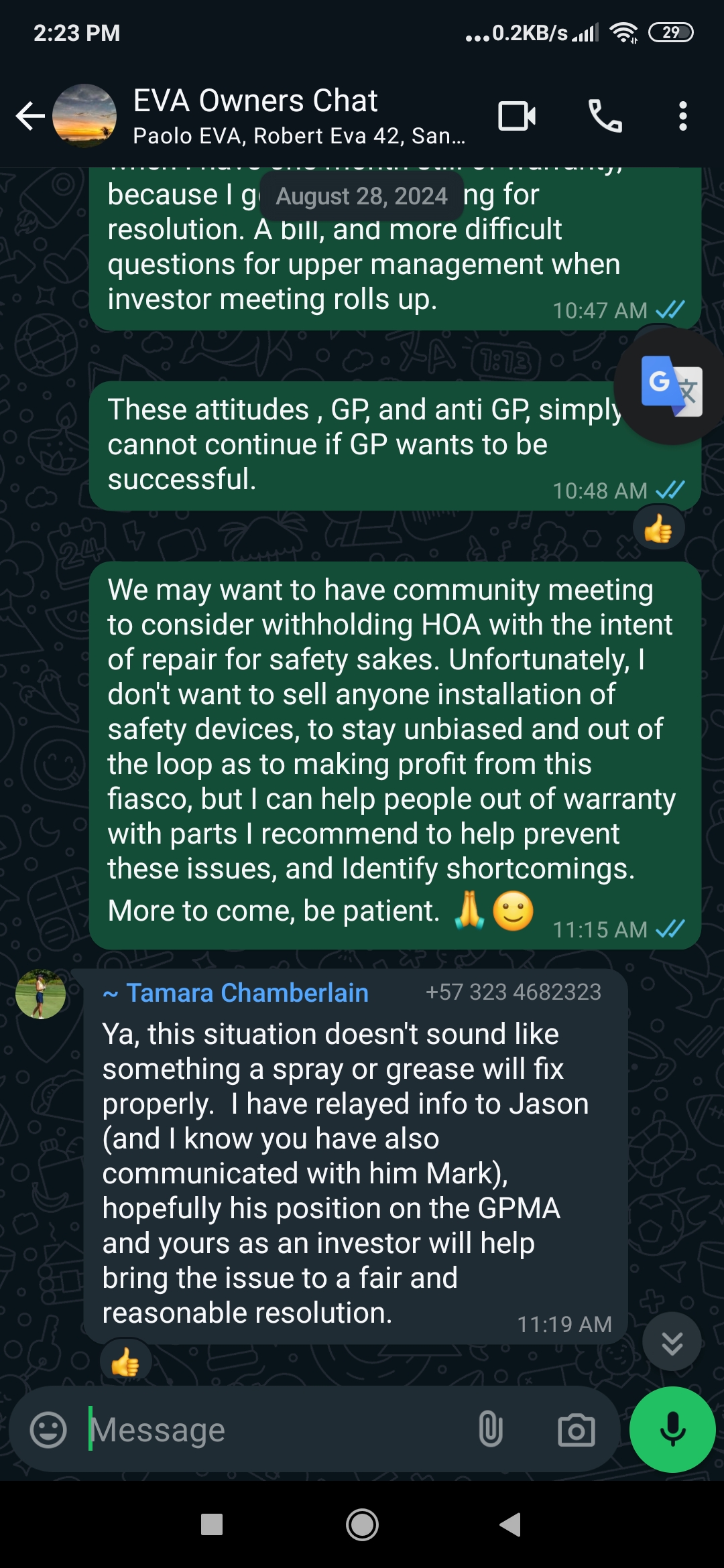The width and height of the screenshot is (724, 1568).
Task: Start a group voice call
Action: click(x=605, y=116)
